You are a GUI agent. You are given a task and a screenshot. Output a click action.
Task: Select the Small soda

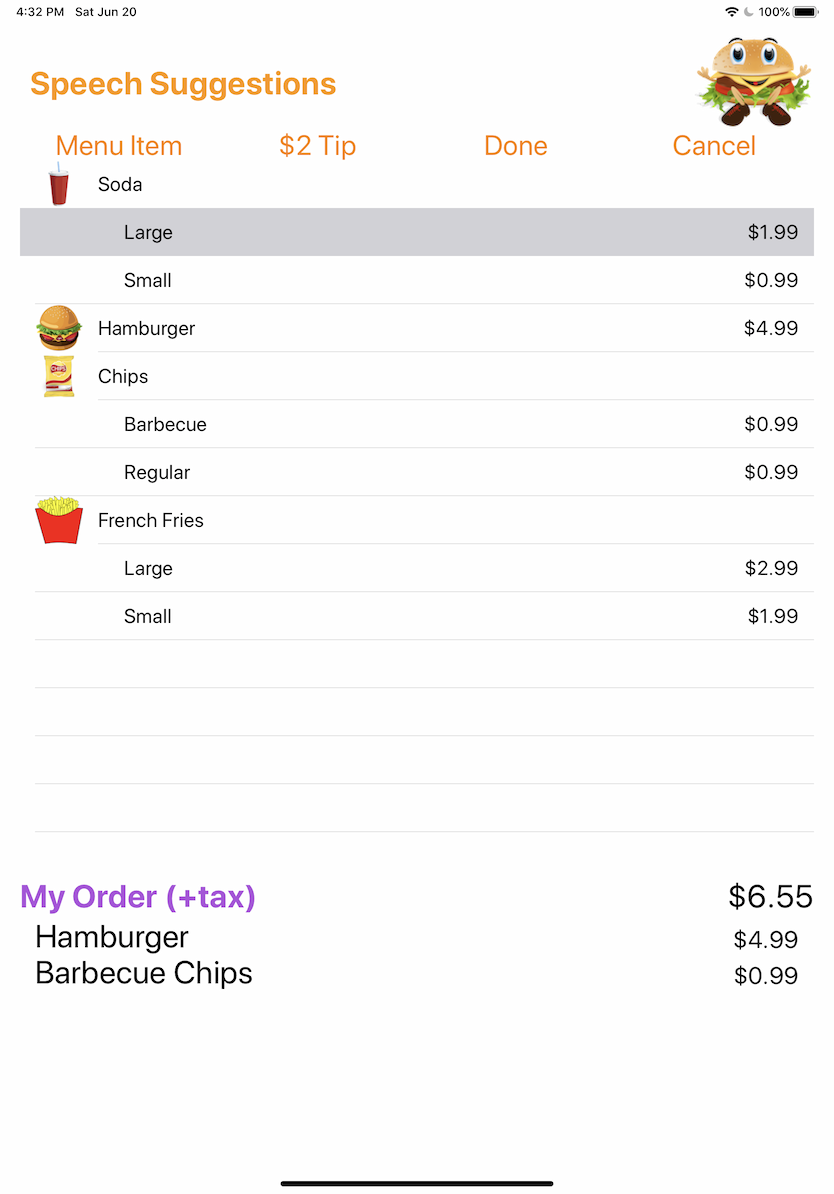416,280
